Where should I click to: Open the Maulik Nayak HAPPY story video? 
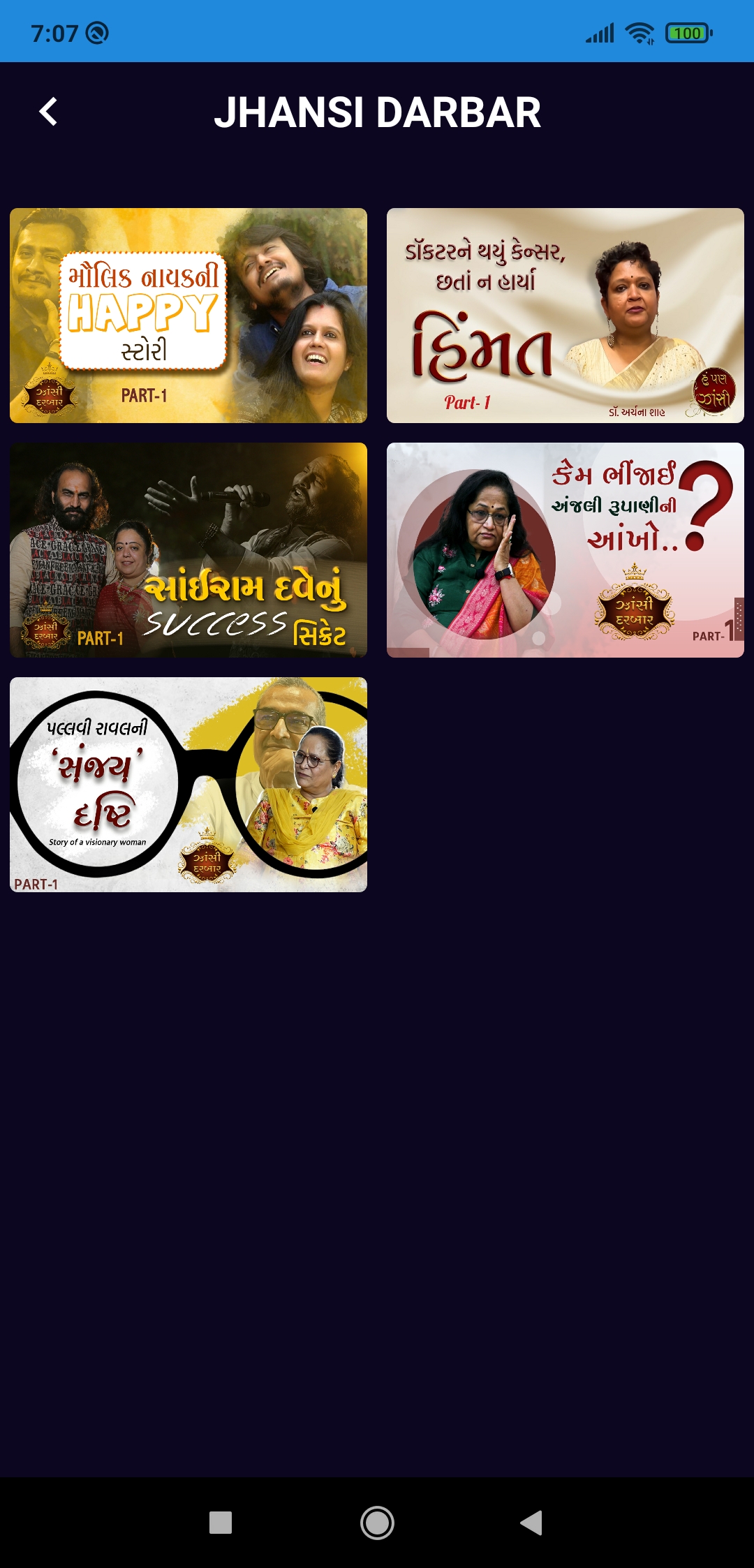(x=188, y=316)
